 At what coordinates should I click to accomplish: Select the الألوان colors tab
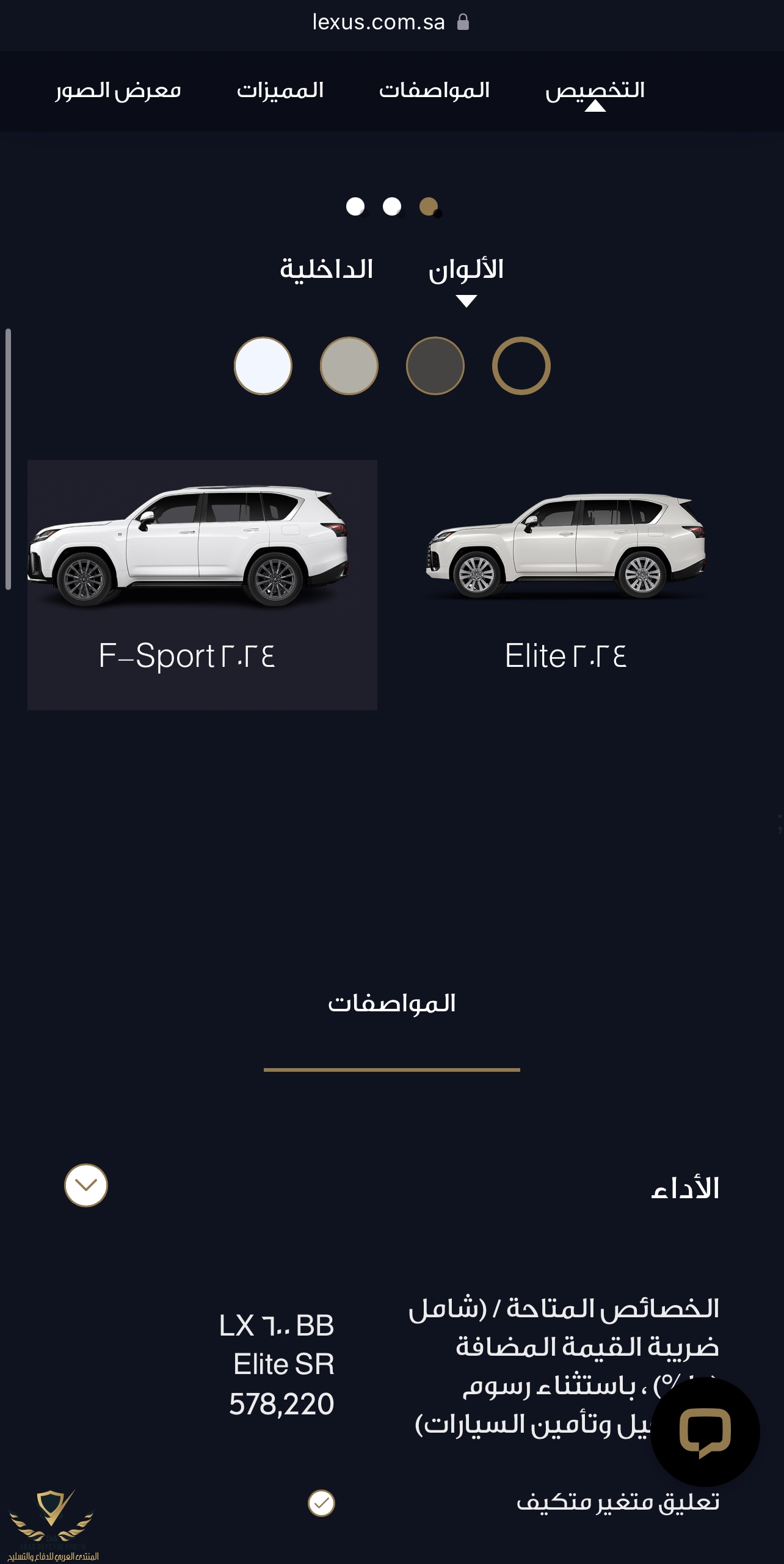pos(466,270)
